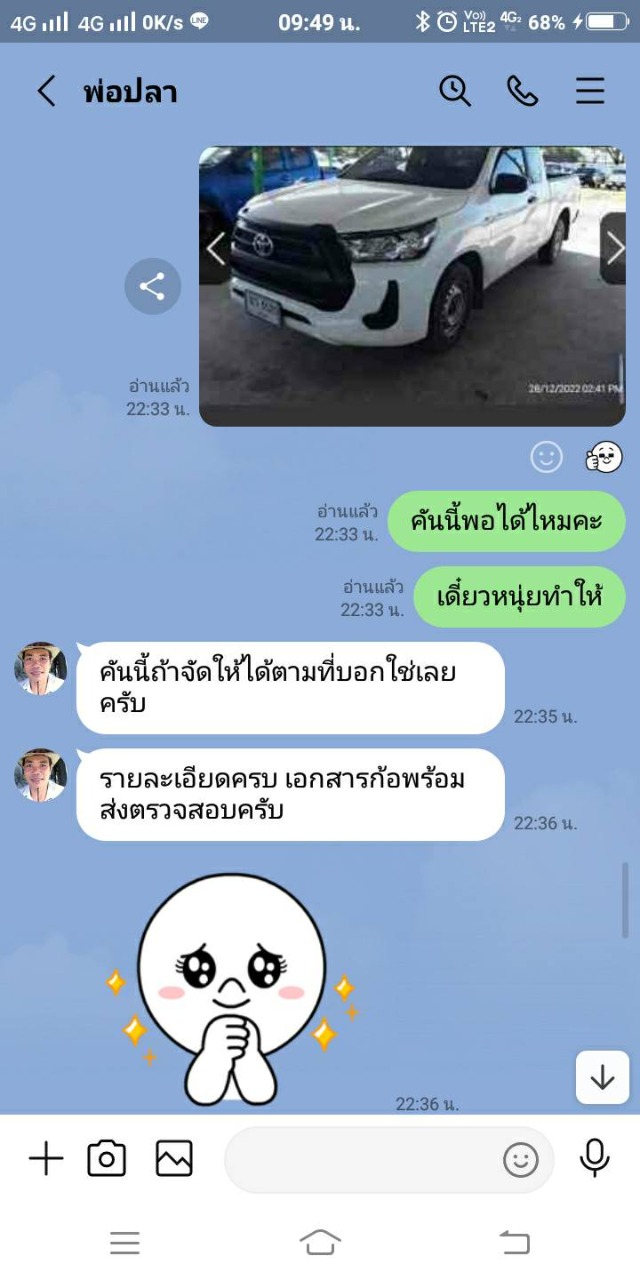The image size is (640, 1280).
Task: Focus the message input field
Action: click(360, 1160)
